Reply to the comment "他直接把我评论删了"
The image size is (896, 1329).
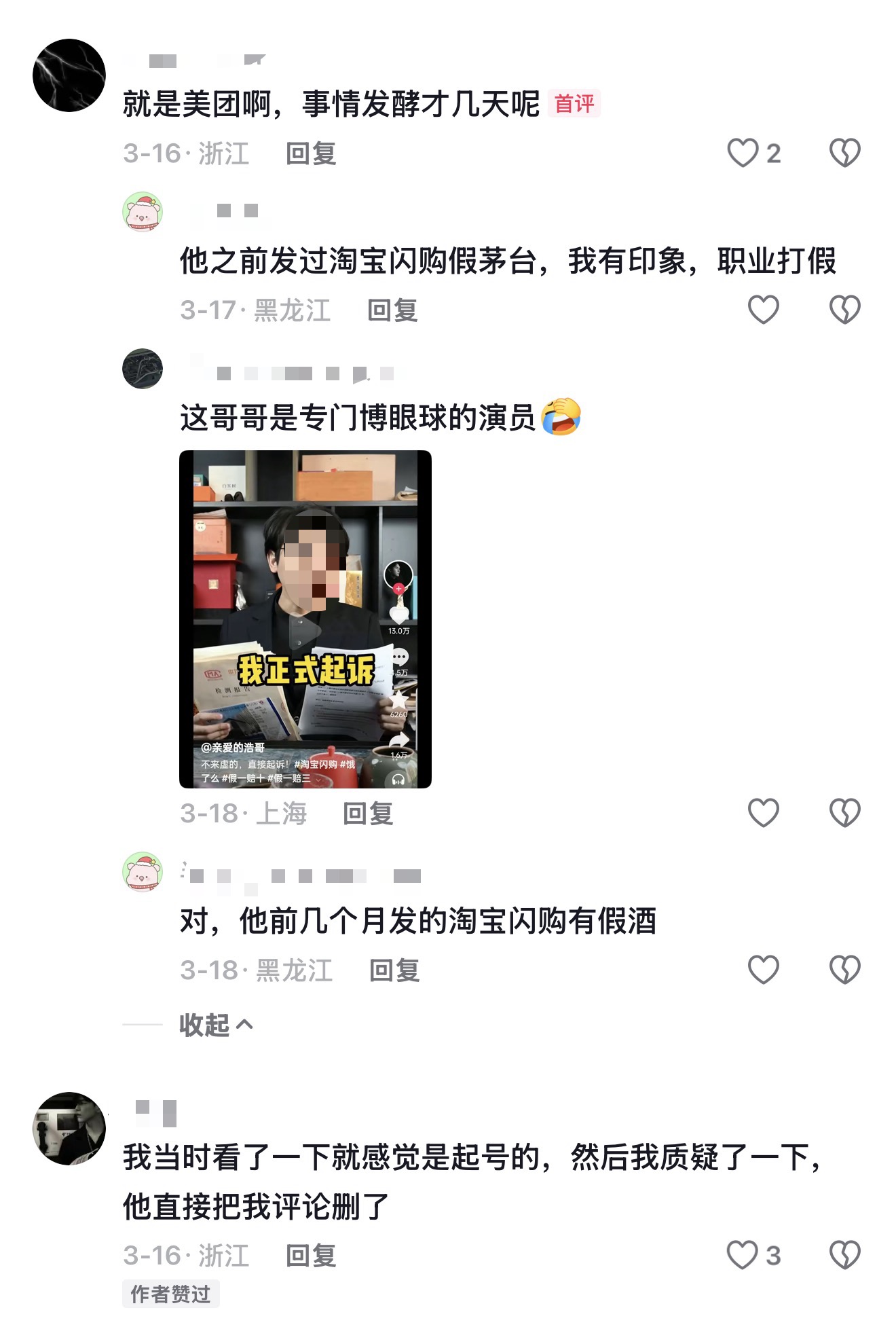tap(311, 1256)
